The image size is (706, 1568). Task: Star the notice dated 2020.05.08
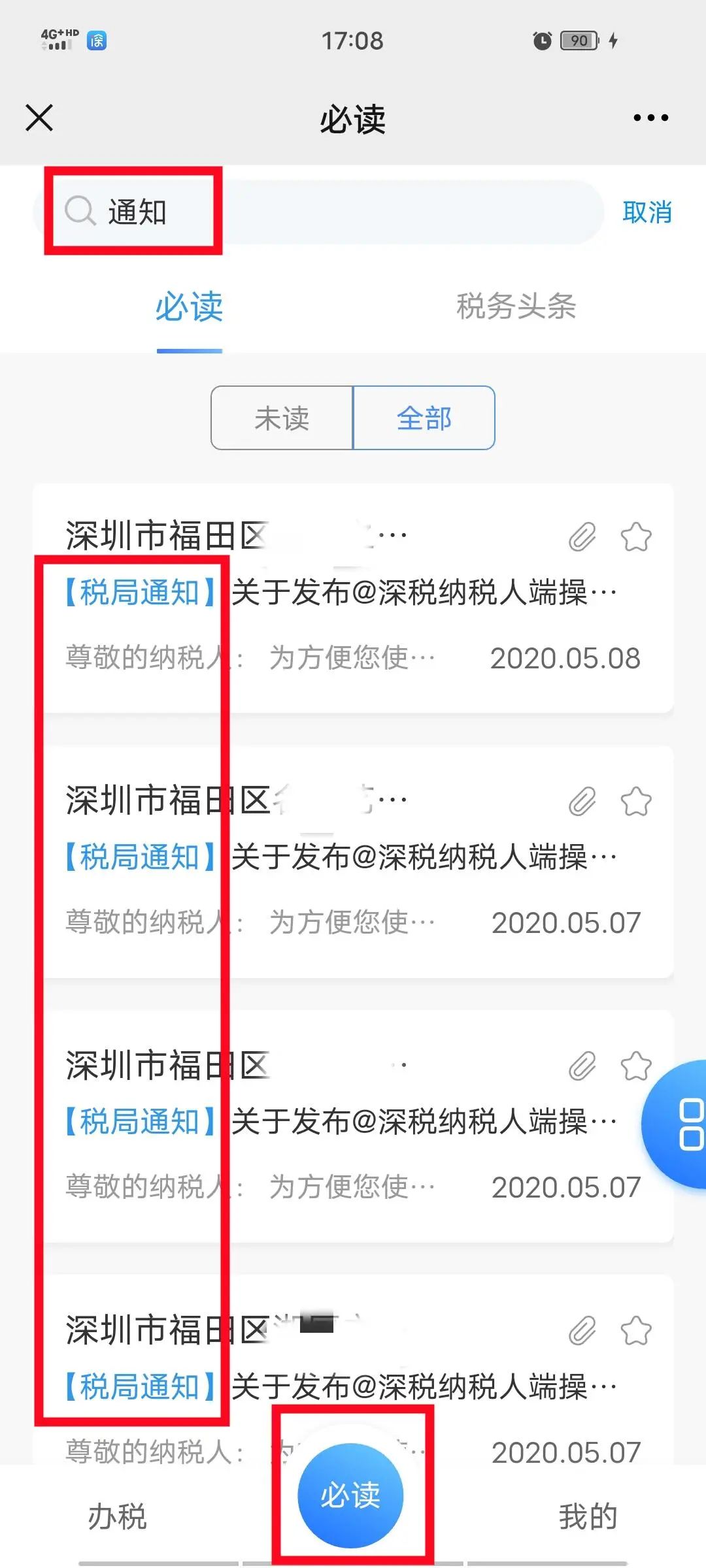coord(635,537)
